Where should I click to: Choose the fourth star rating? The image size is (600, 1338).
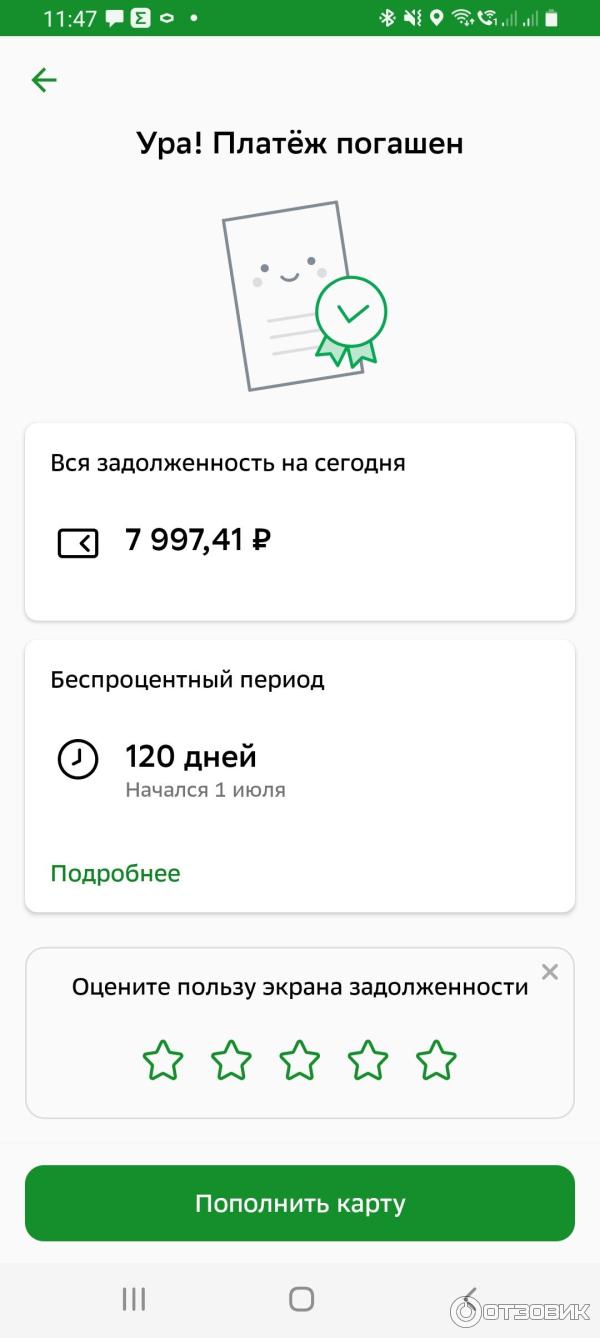[x=368, y=1060]
